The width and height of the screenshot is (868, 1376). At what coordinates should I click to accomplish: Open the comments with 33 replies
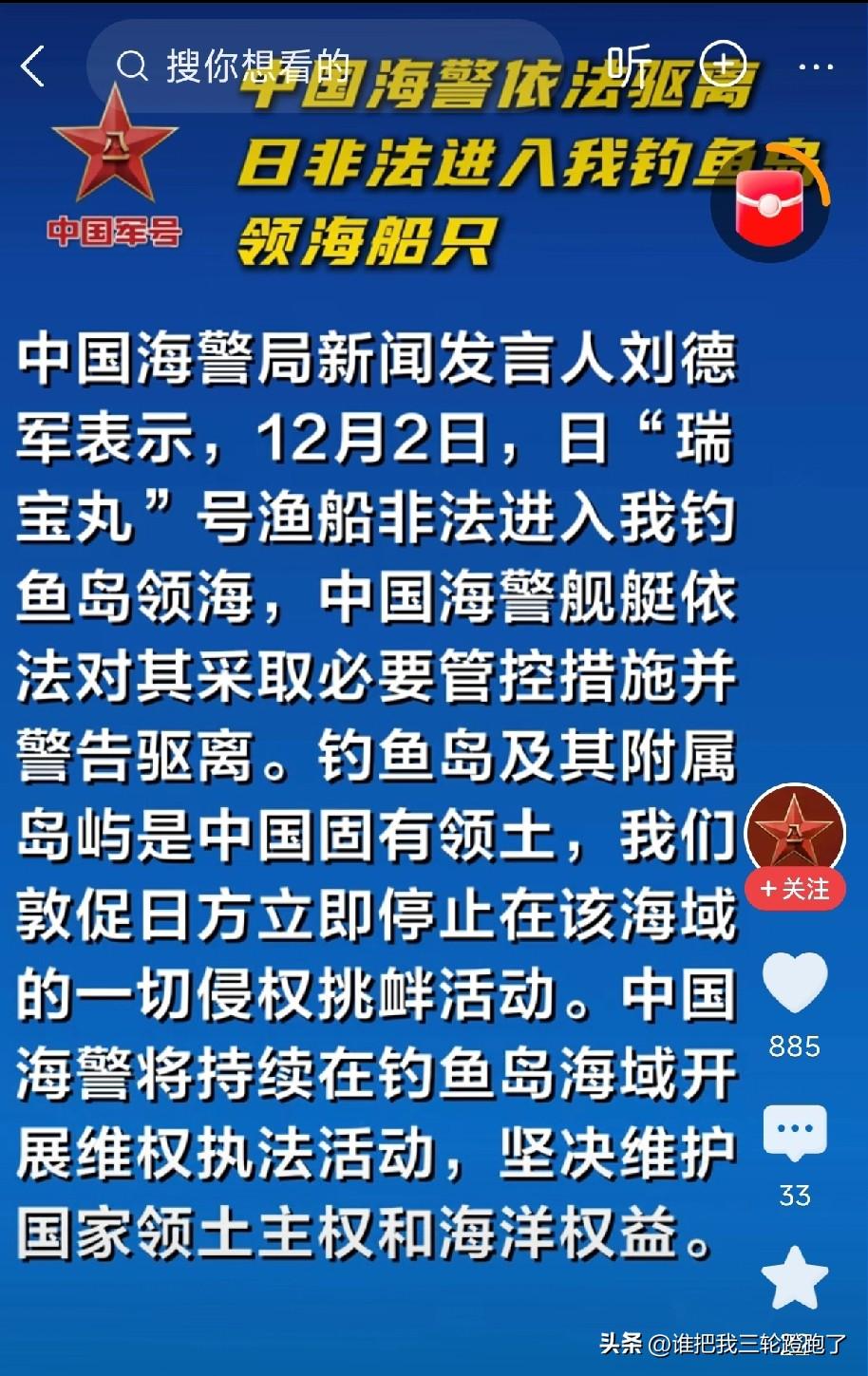pyautogui.click(x=795, y=1133)
